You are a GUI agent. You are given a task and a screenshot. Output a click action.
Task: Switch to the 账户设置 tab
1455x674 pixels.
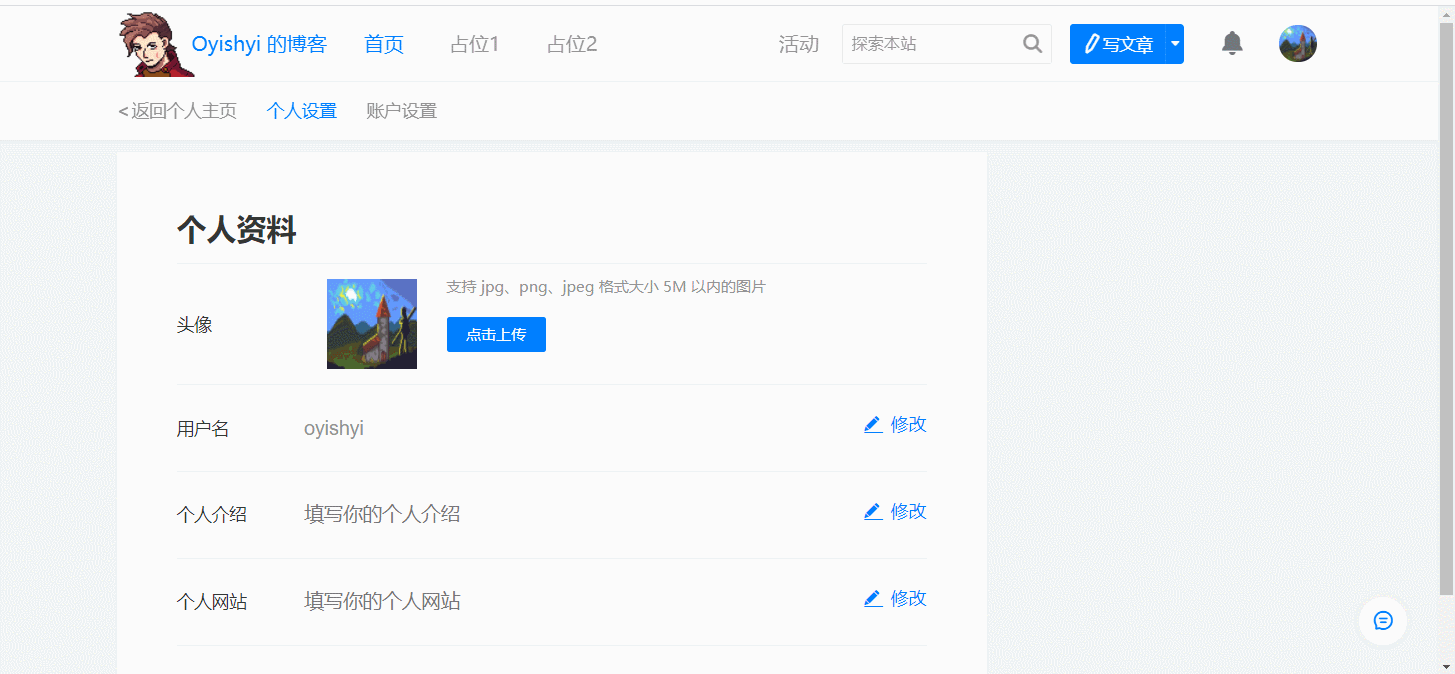click(401, 111)
